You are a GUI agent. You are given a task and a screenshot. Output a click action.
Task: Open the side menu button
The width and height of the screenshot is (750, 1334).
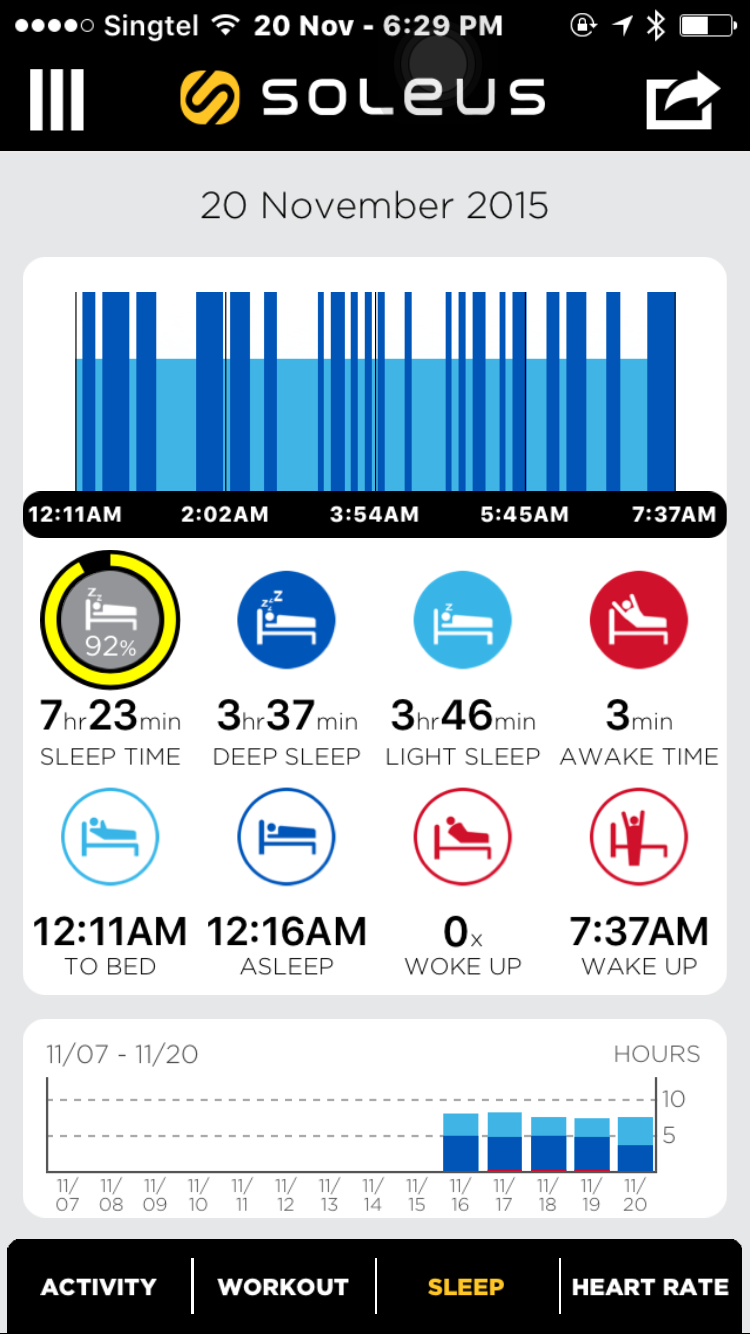tap(56, 100)
